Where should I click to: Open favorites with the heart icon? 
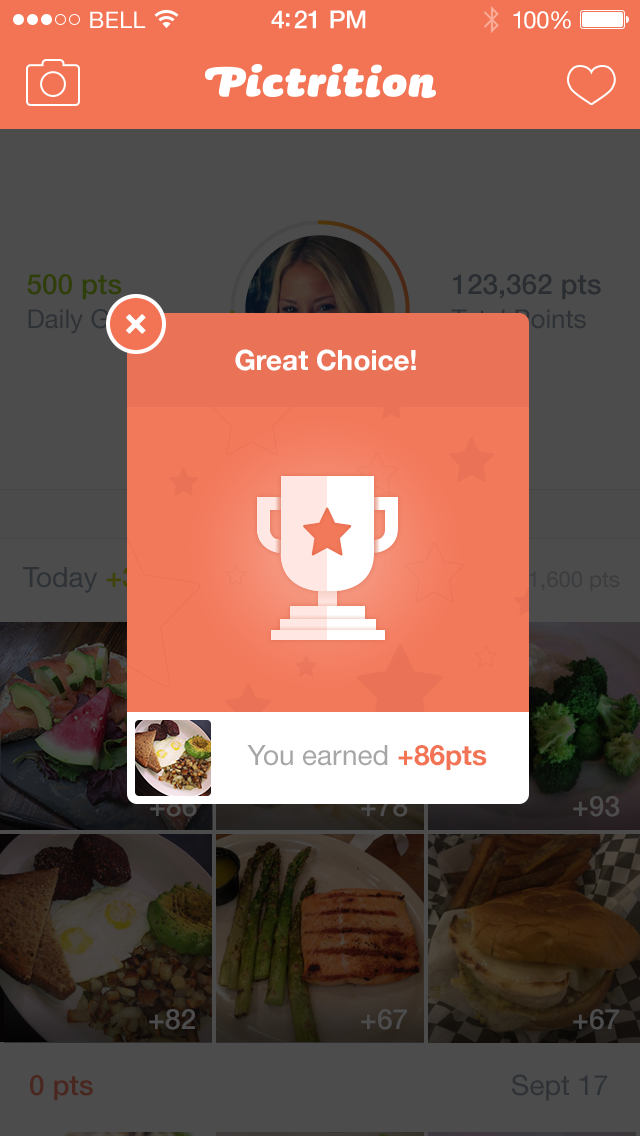[x=591, y=84]
